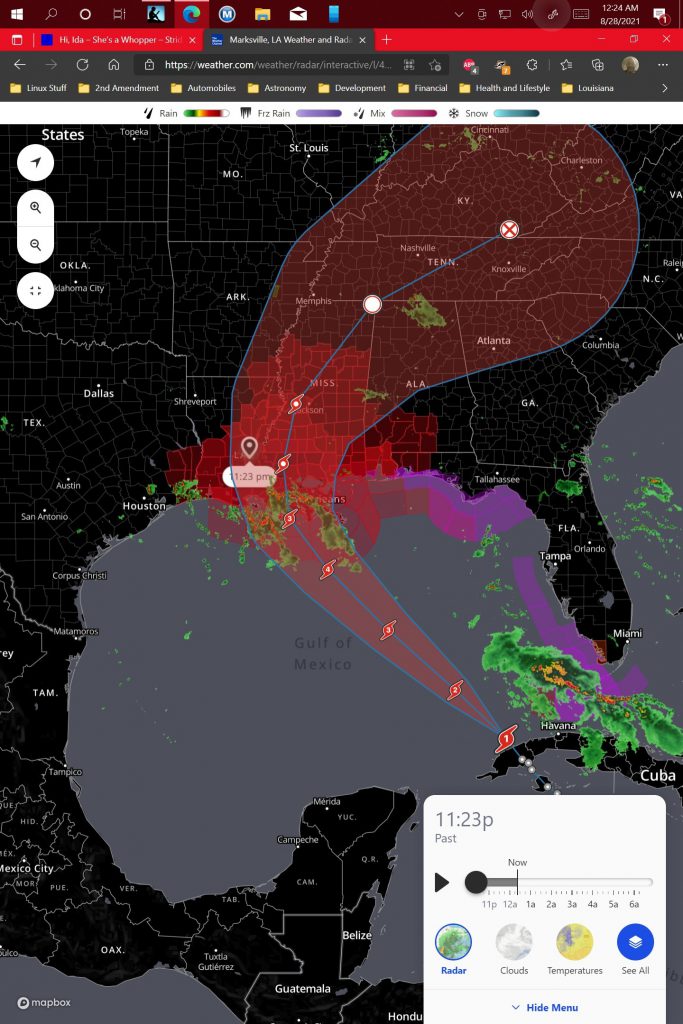Open the Windows Start menu
683x1024 pixels.
17,14
